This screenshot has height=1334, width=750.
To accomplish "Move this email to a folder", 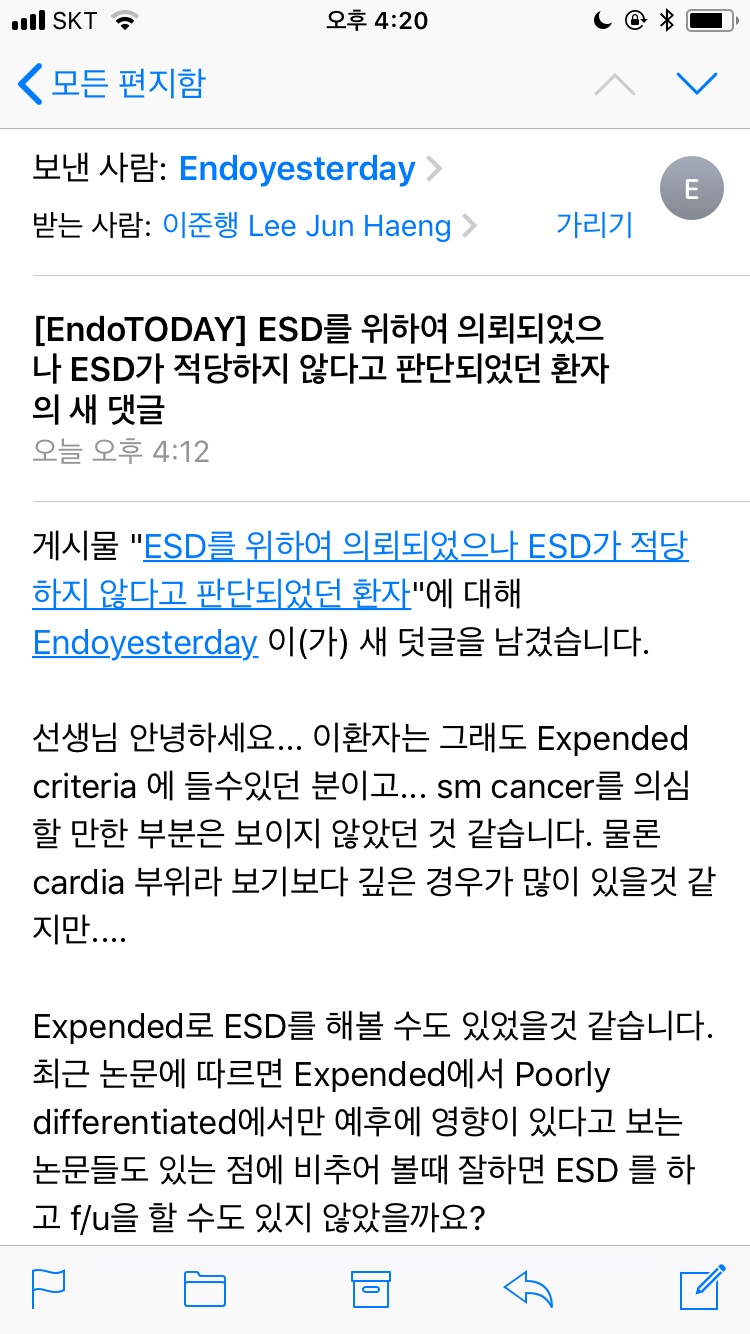I will tap(205, 1289).
